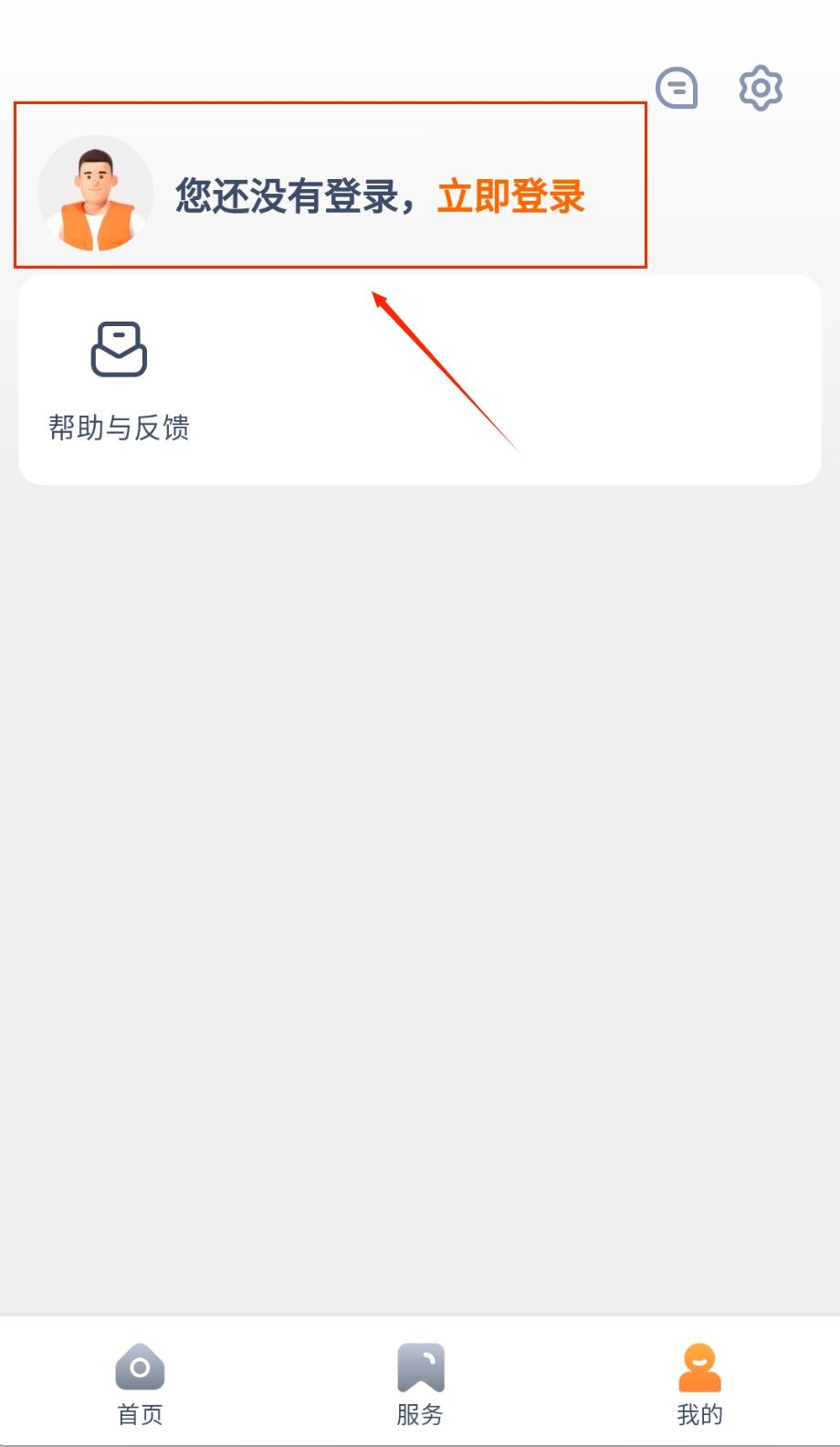Switch to the 首页 tab

140,1384
